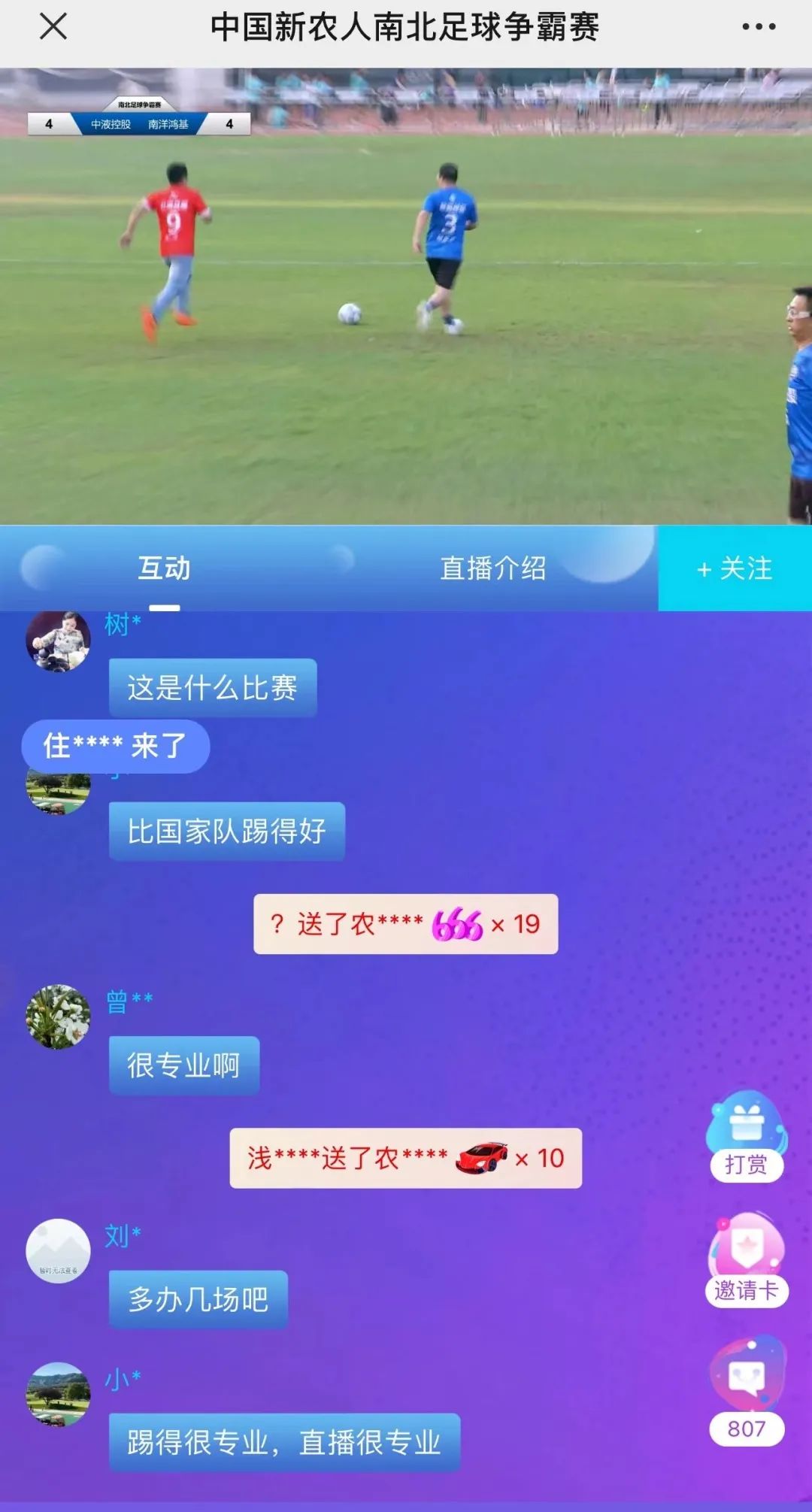This screenshot has height=1512, width=812.
Task: Tap 曾** user avatar
Action: (58, 1017)
